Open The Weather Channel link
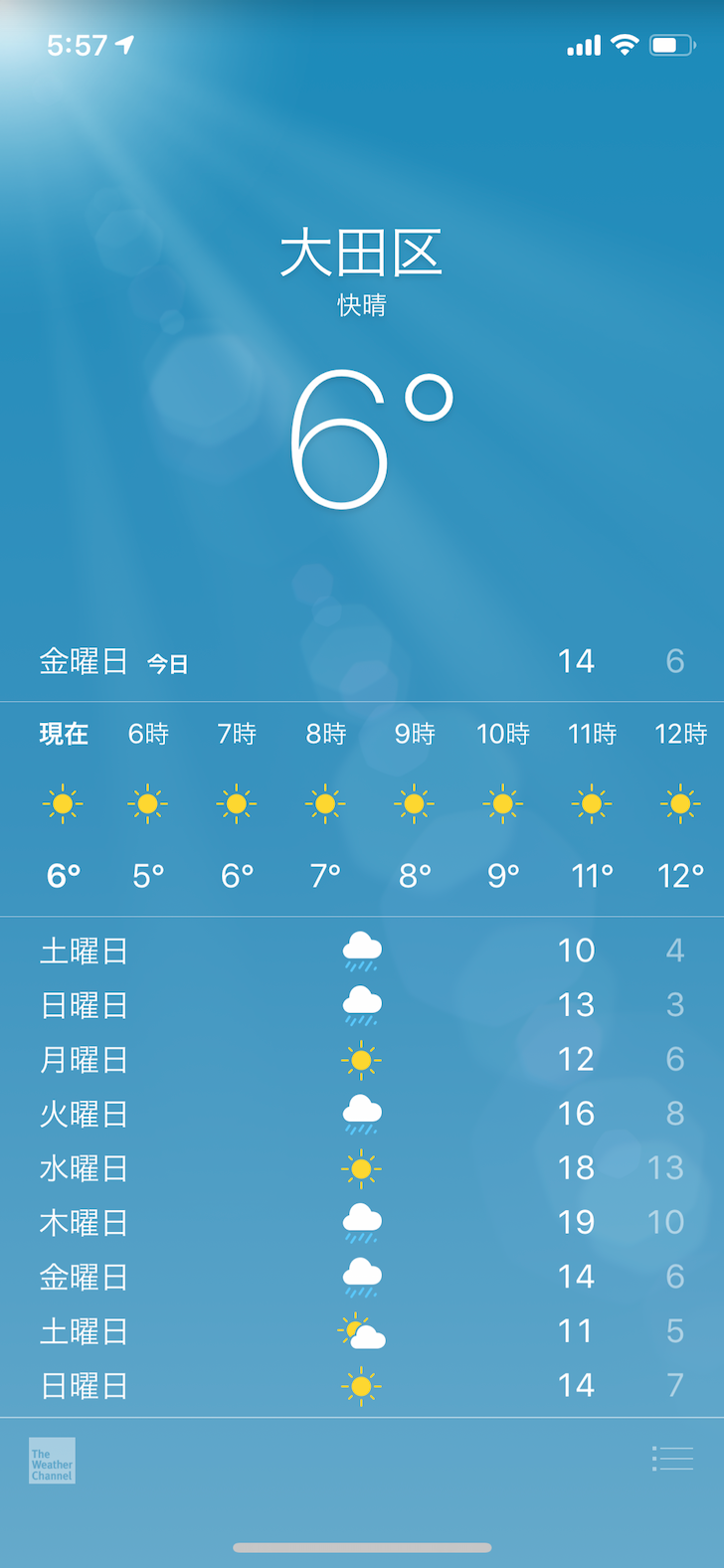 pyautogui.click(x=52, y=1461)
